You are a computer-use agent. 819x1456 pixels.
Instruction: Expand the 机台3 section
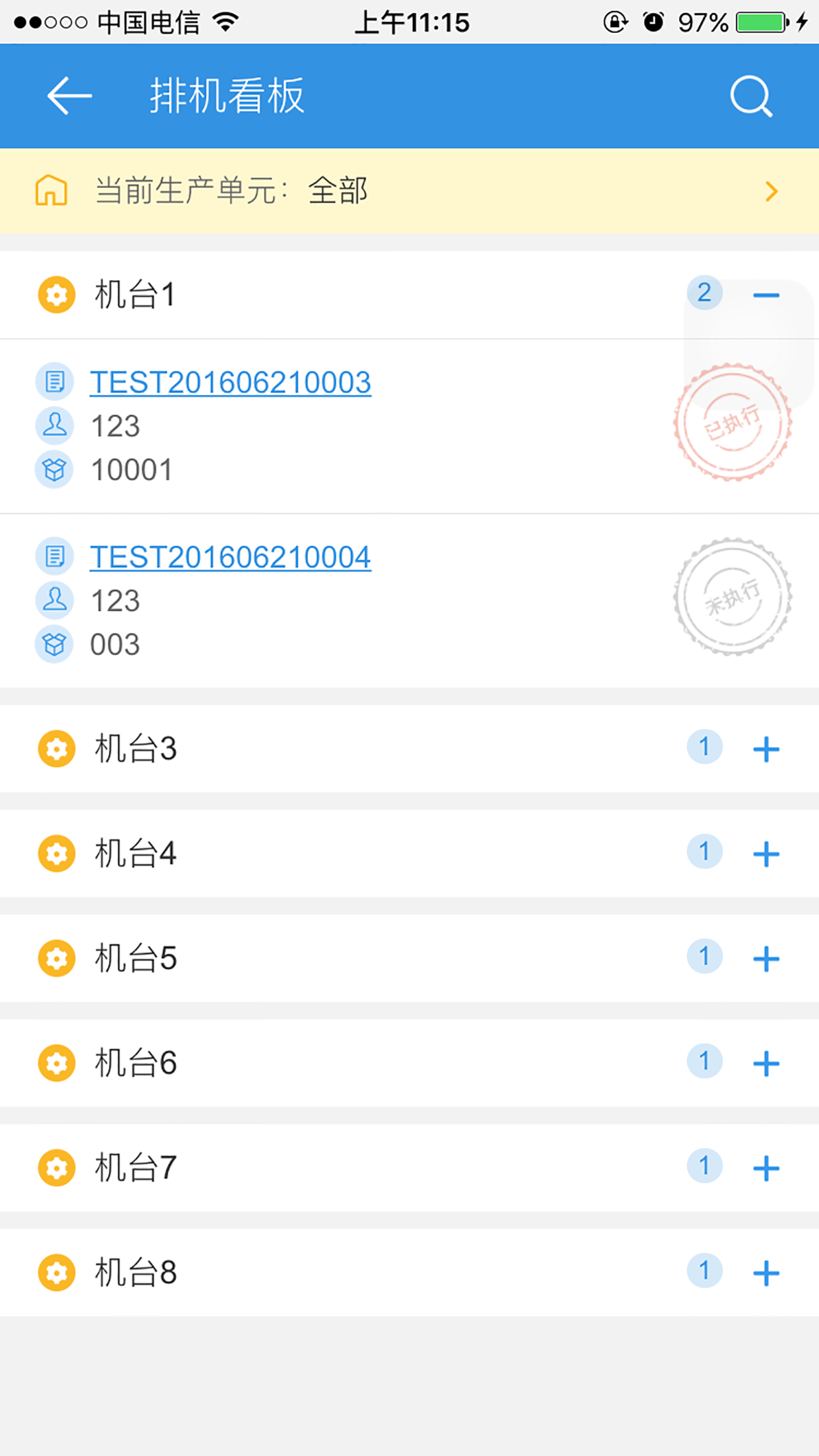click(x=766, y=749)
